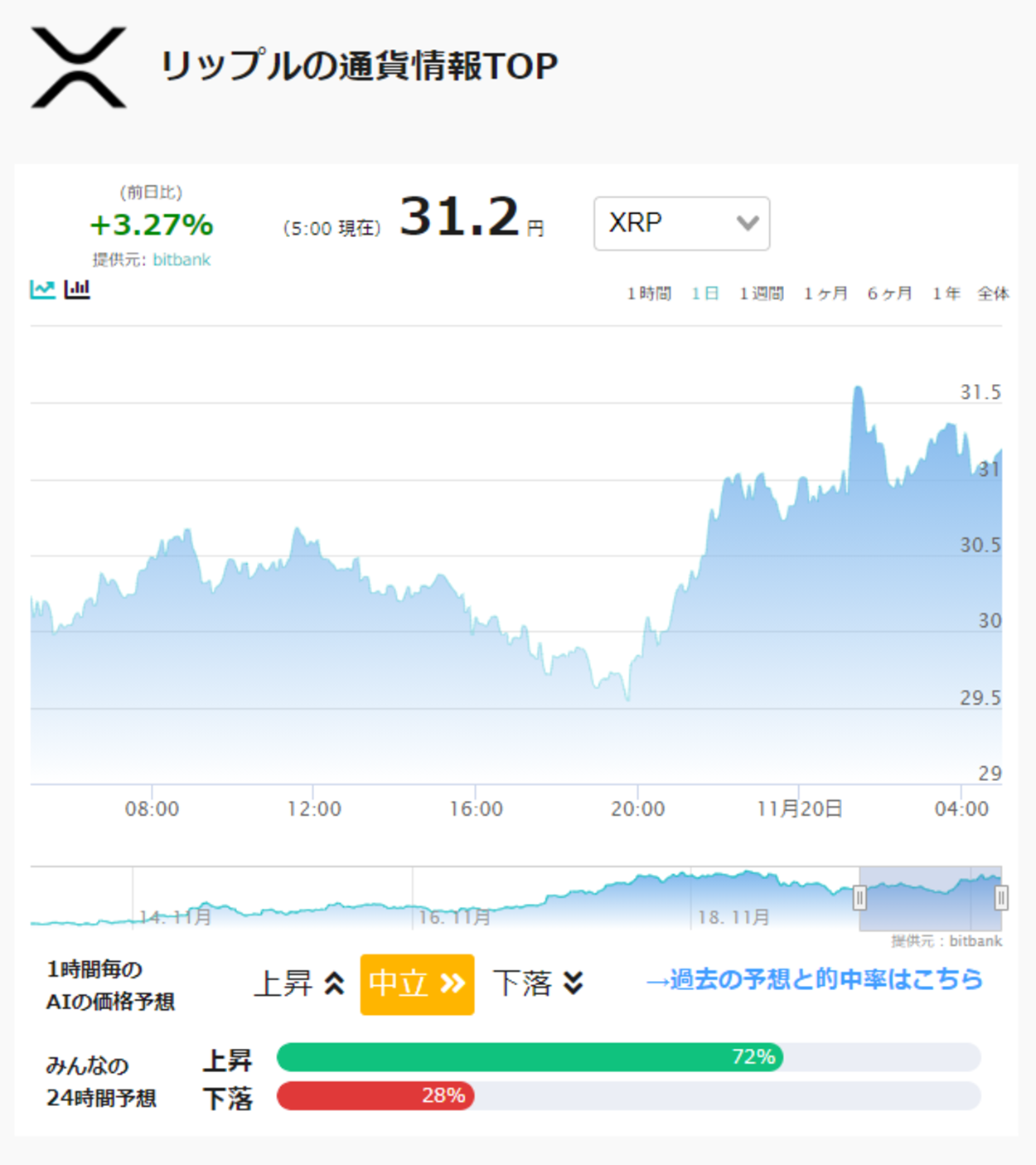This screenshot has height=1165, width=1036.
Task: Switch to the 6ヶ月 timeframe
Action: point(888,293)
